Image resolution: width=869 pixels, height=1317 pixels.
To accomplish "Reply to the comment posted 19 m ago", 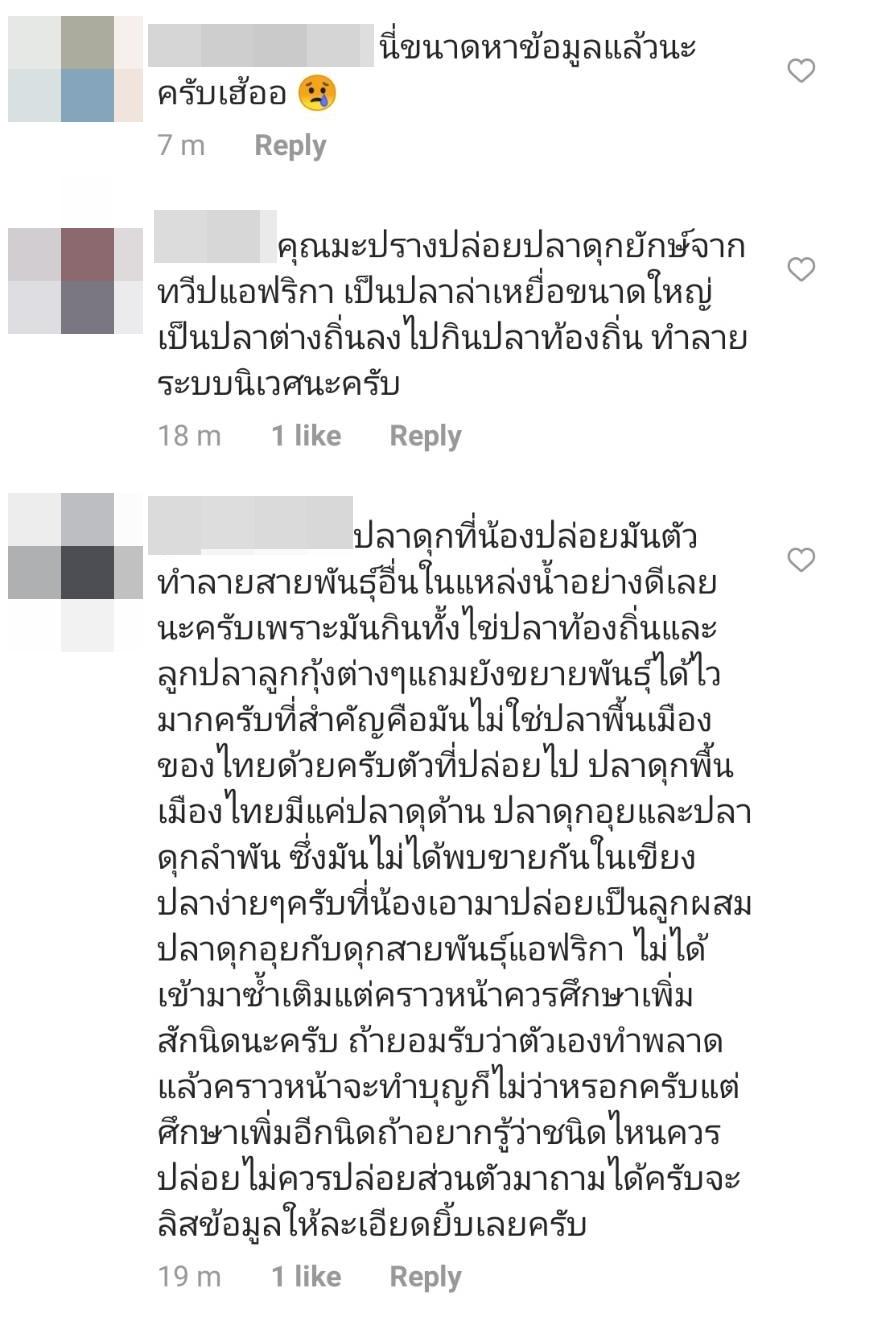I will [425, 1277].
